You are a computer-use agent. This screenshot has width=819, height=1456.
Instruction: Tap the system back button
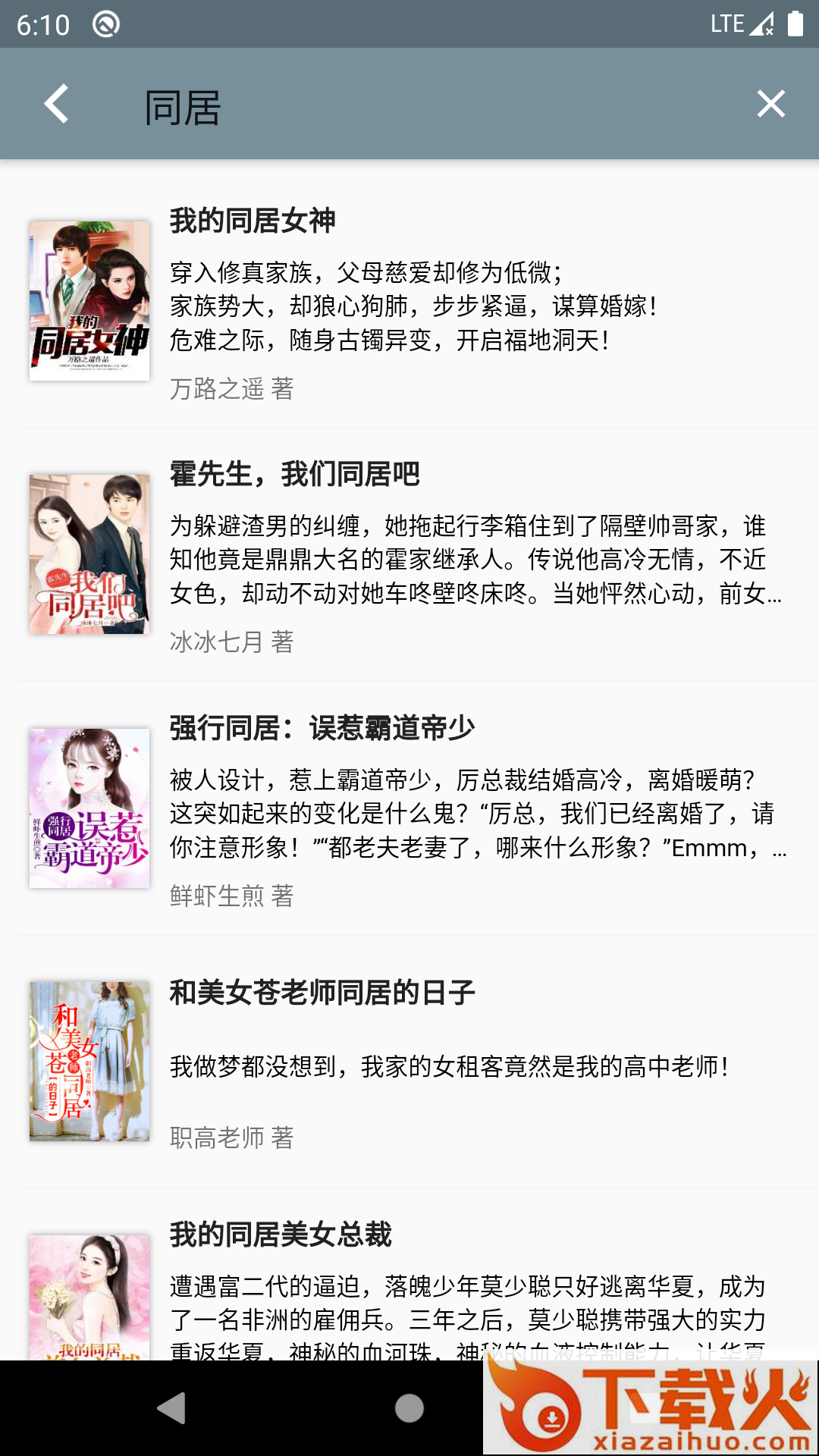(171, 1408)
